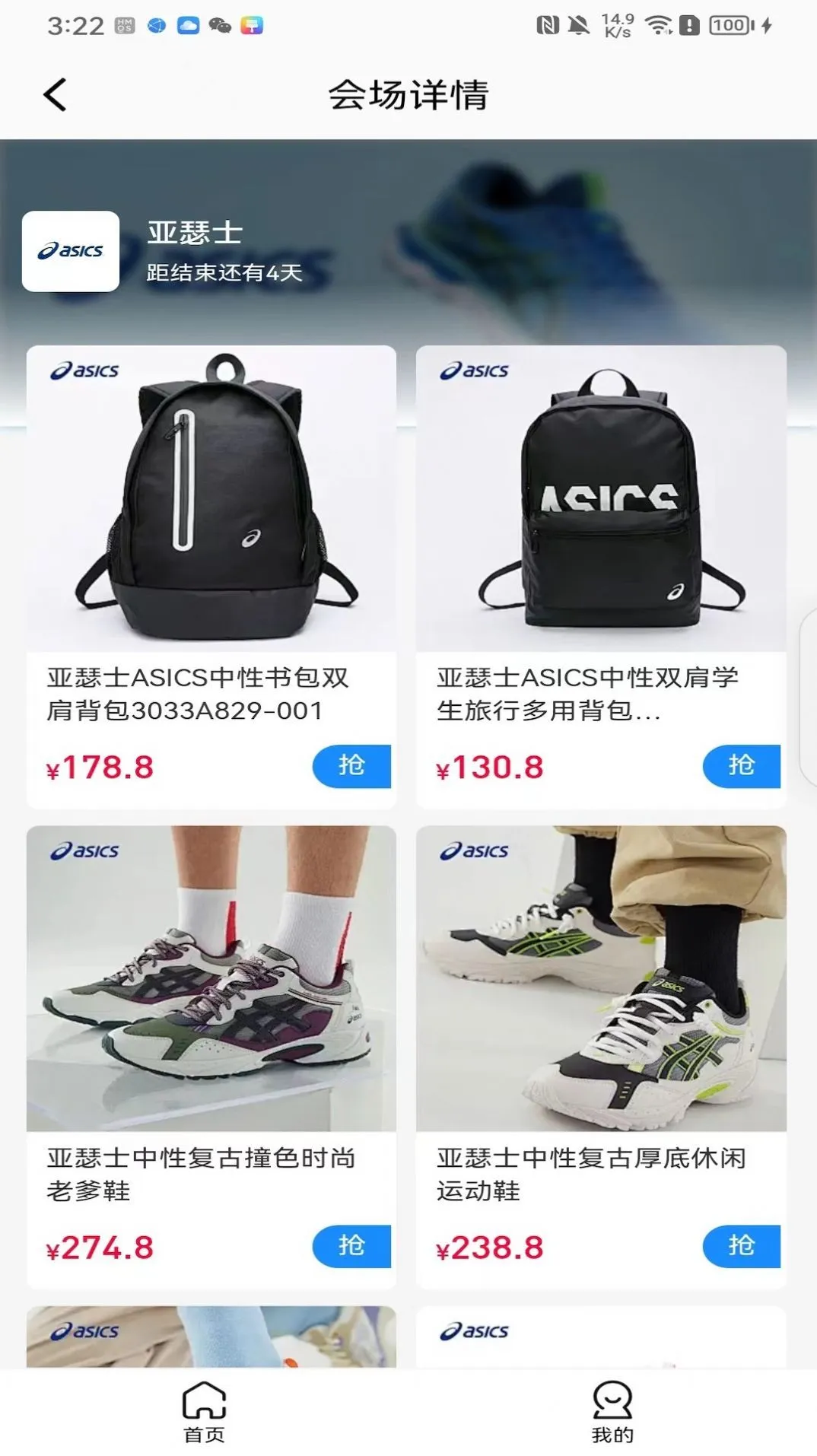
Task: Open the 复古撞色时尚老爹鞋 product card
Action: click(x=211, y=1012)
